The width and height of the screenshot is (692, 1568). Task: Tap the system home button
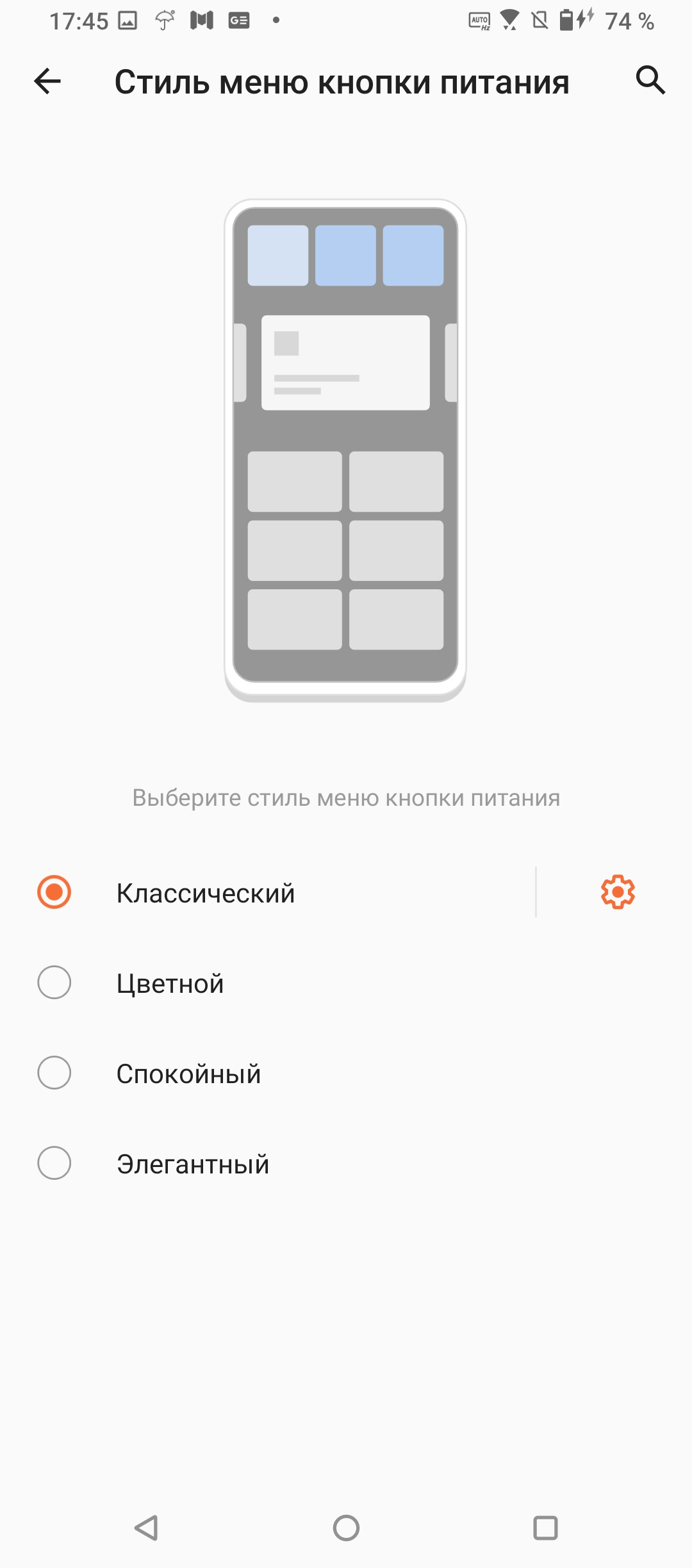(x=346, y=1528)
